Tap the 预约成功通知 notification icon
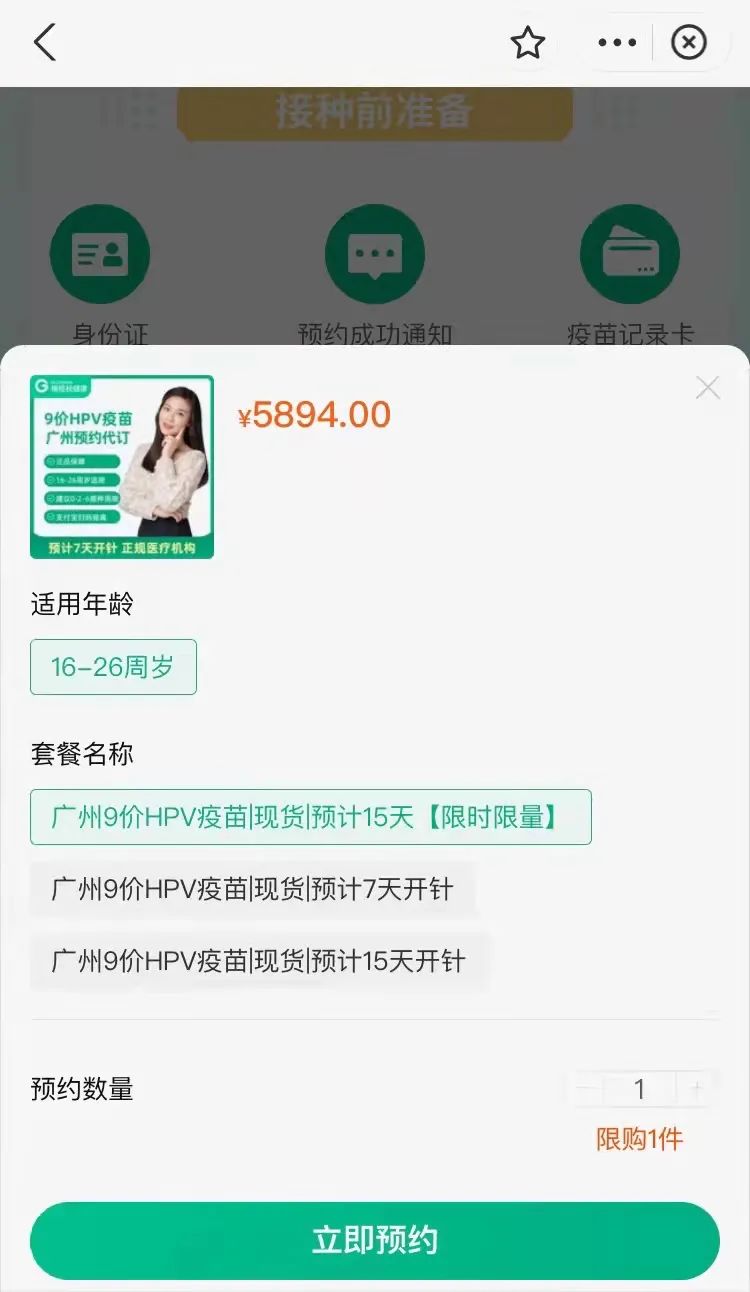This screenshot has height=1292, width=750. pyautogui.click(x=375, y=252)
